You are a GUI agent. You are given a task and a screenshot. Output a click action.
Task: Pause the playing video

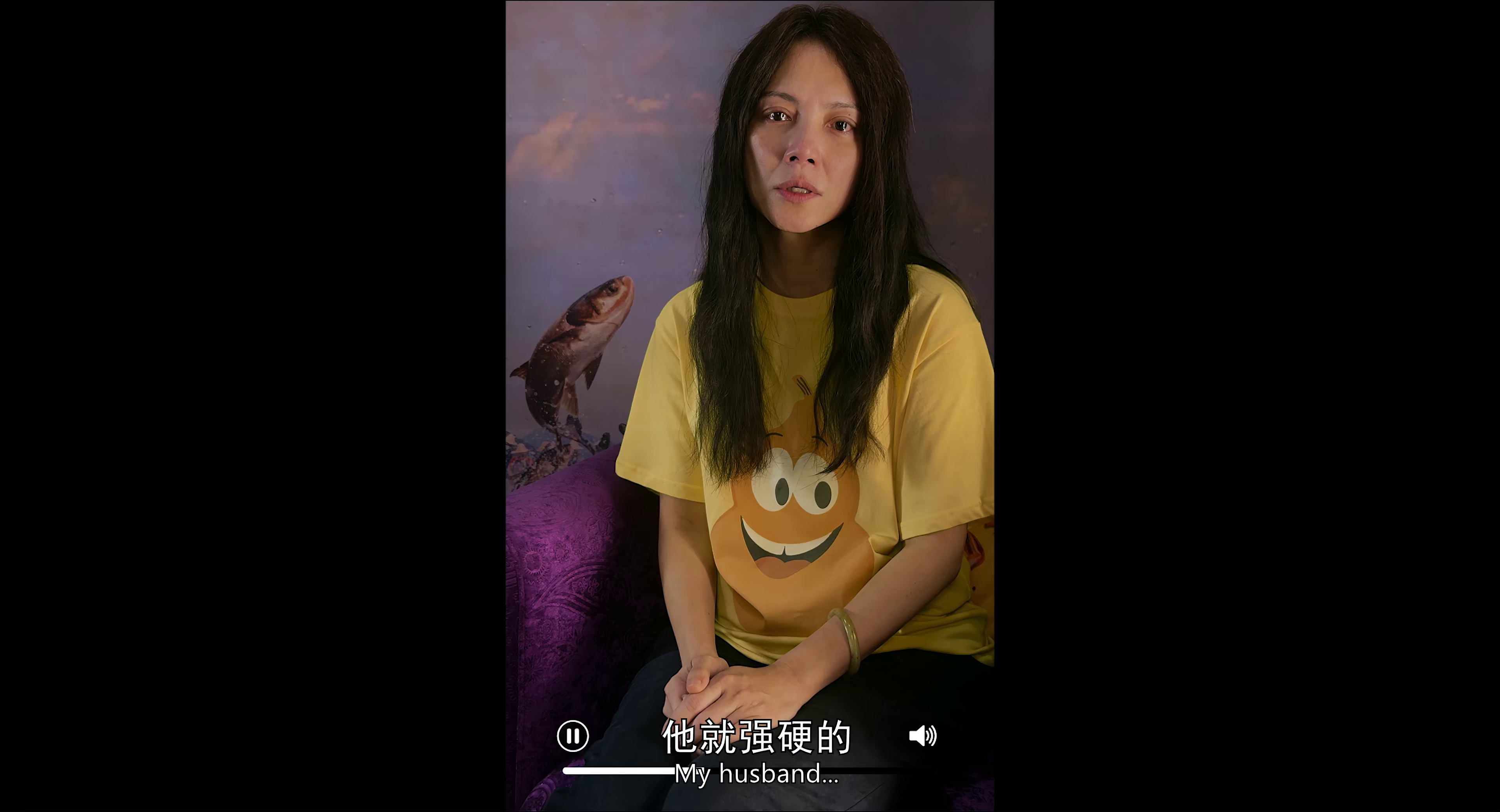[573, 736]
